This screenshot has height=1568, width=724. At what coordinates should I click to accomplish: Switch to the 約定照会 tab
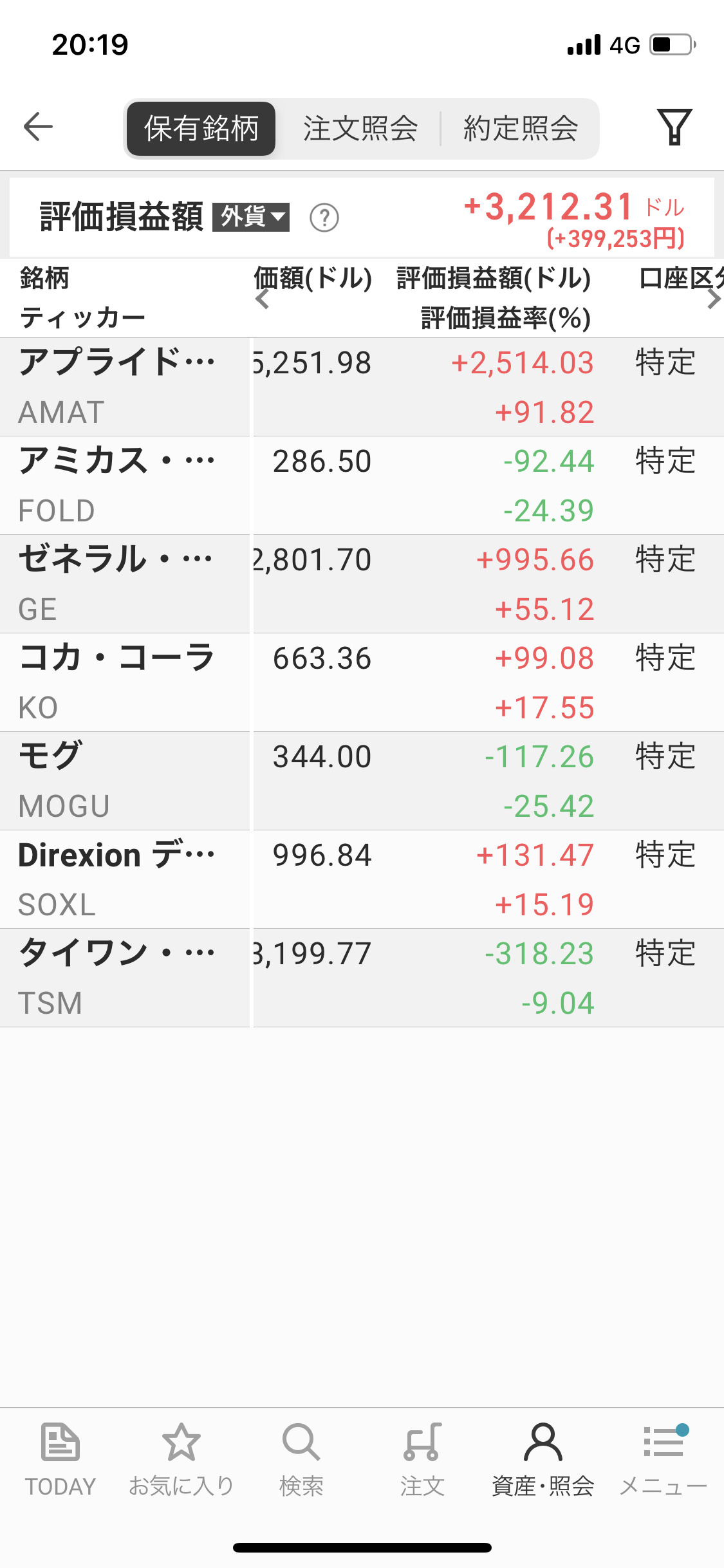tap(521, 128)
